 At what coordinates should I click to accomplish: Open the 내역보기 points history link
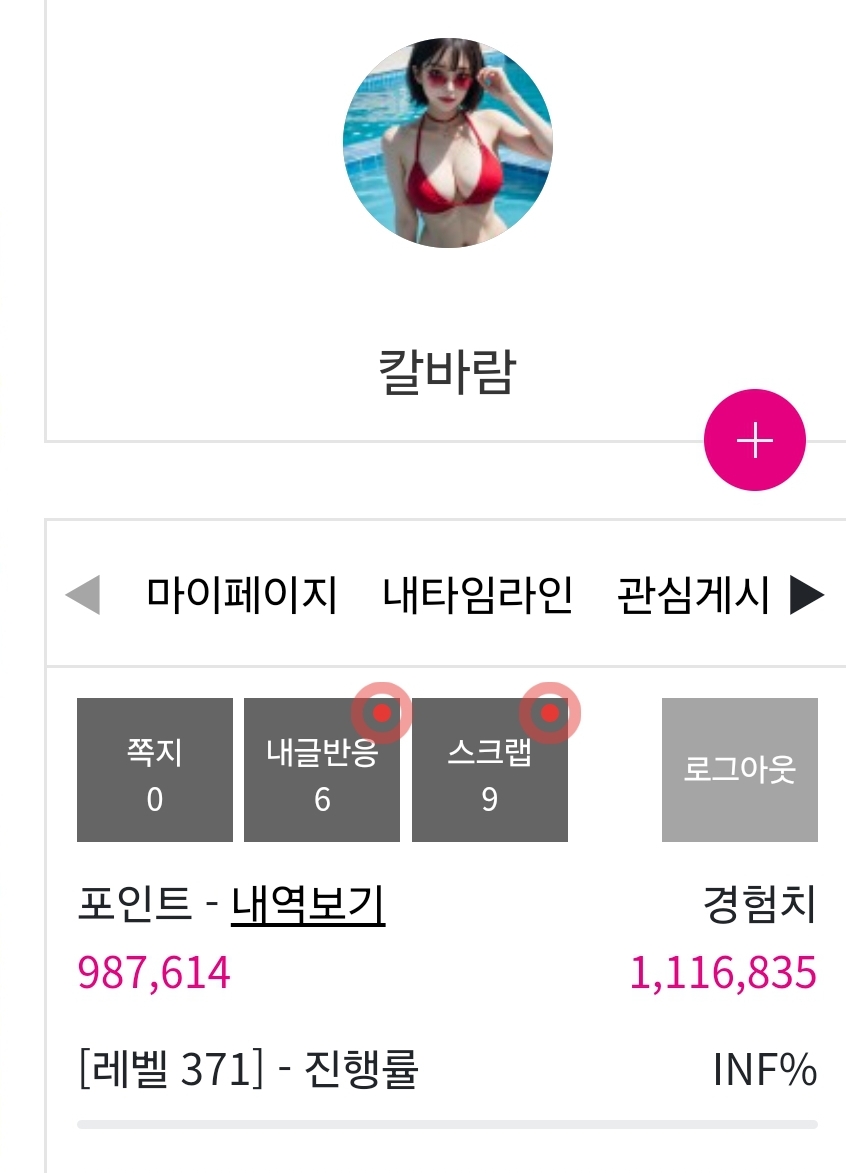coord(308,906)
